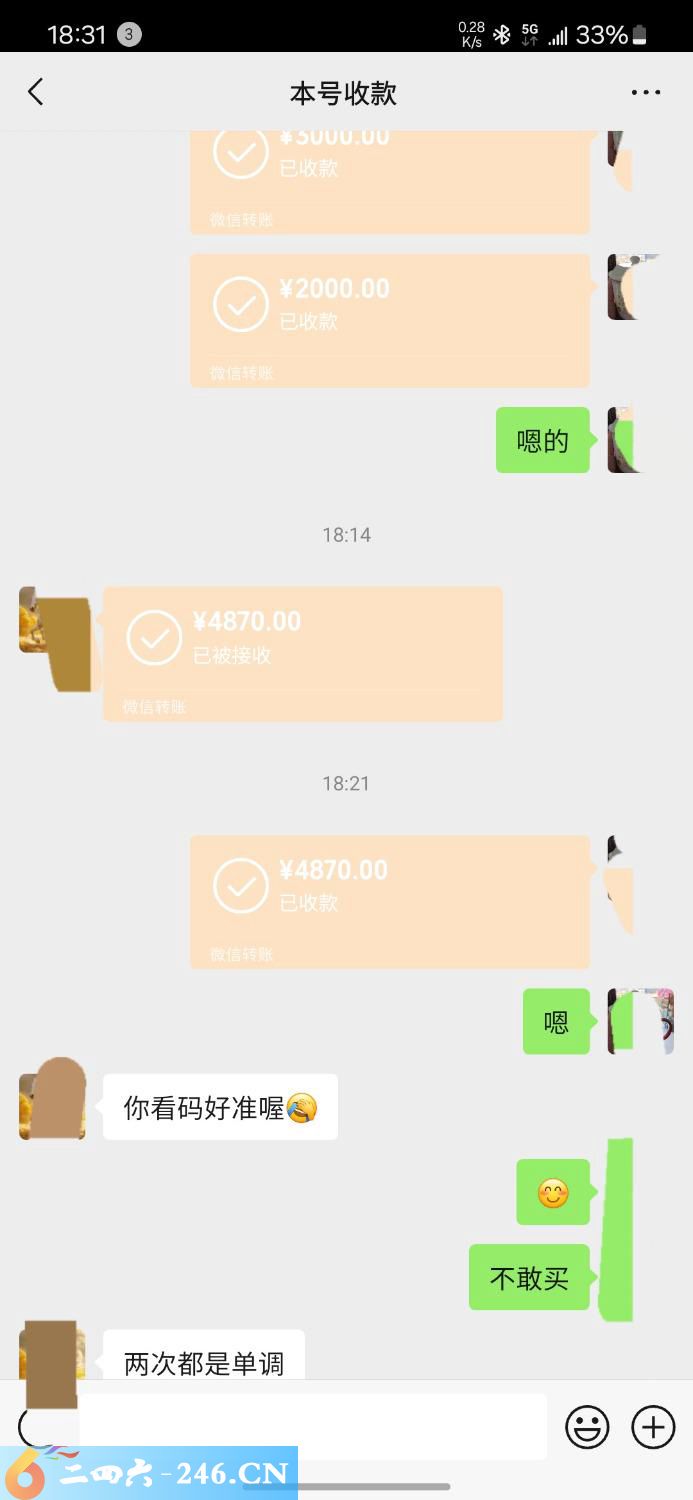Open the ¥2000.00 transfer card
The image size is (693, 1500).
tap(389, 320)
